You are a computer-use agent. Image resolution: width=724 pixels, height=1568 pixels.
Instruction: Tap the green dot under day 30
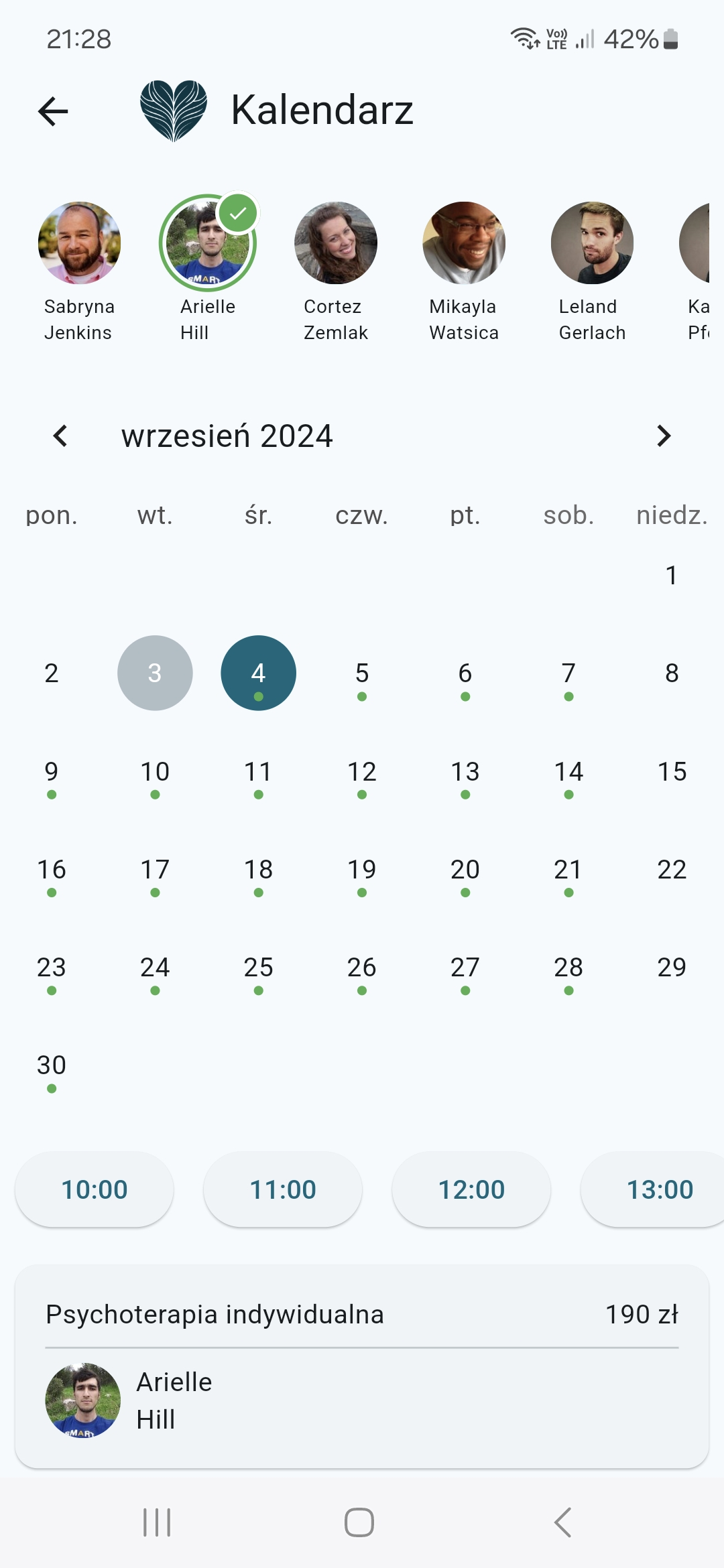click(x=52, y=1088)
